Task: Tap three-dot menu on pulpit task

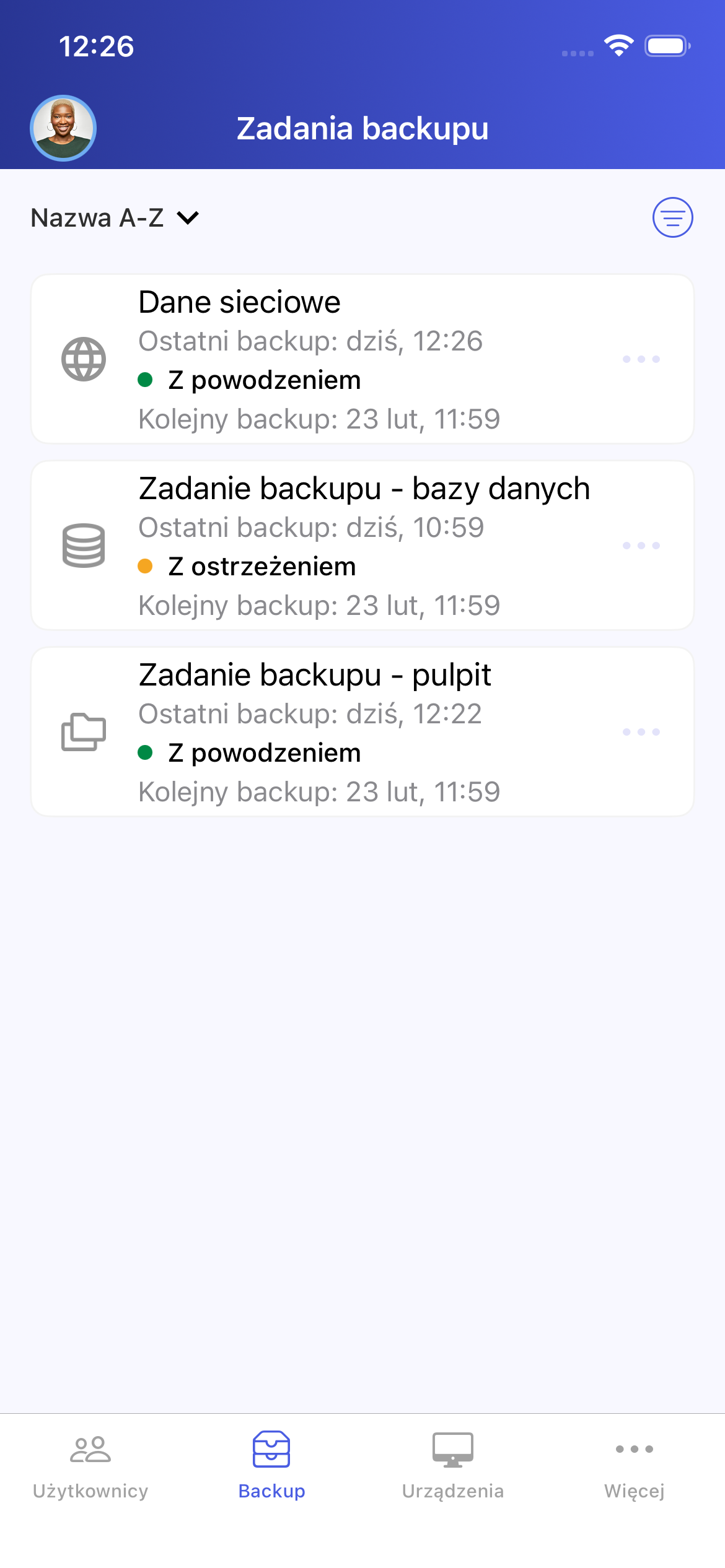Action: 641,732
